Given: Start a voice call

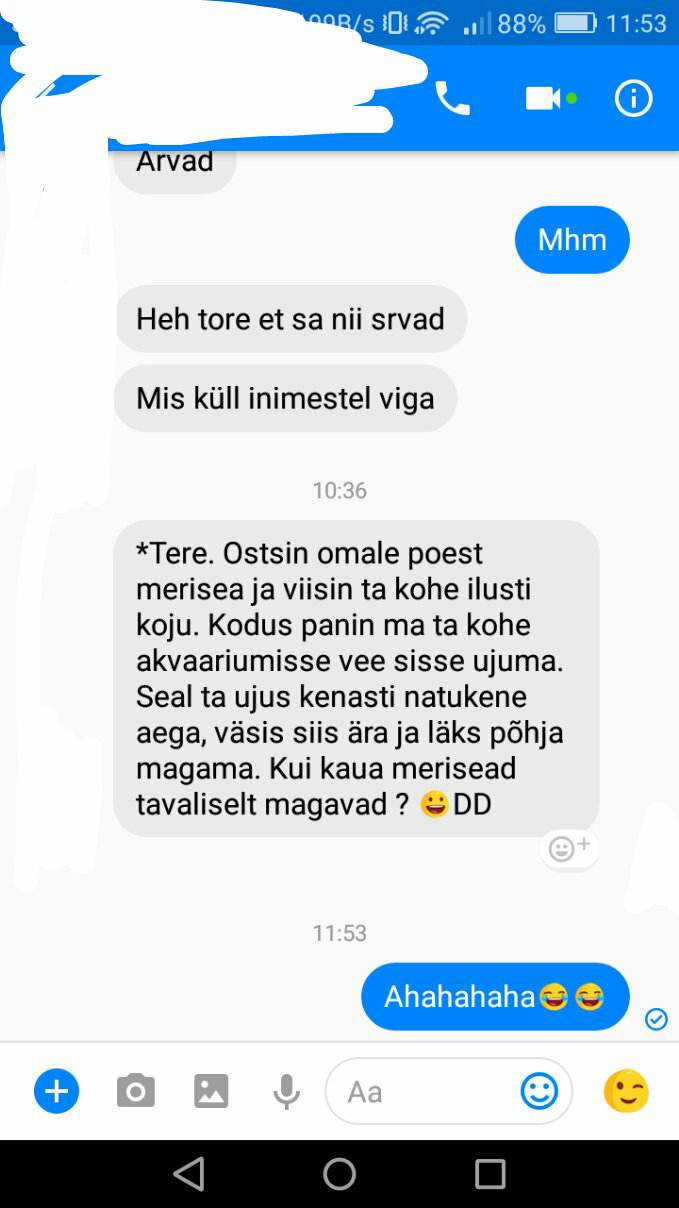Looking at the screenshot, I should pos(452,98).
